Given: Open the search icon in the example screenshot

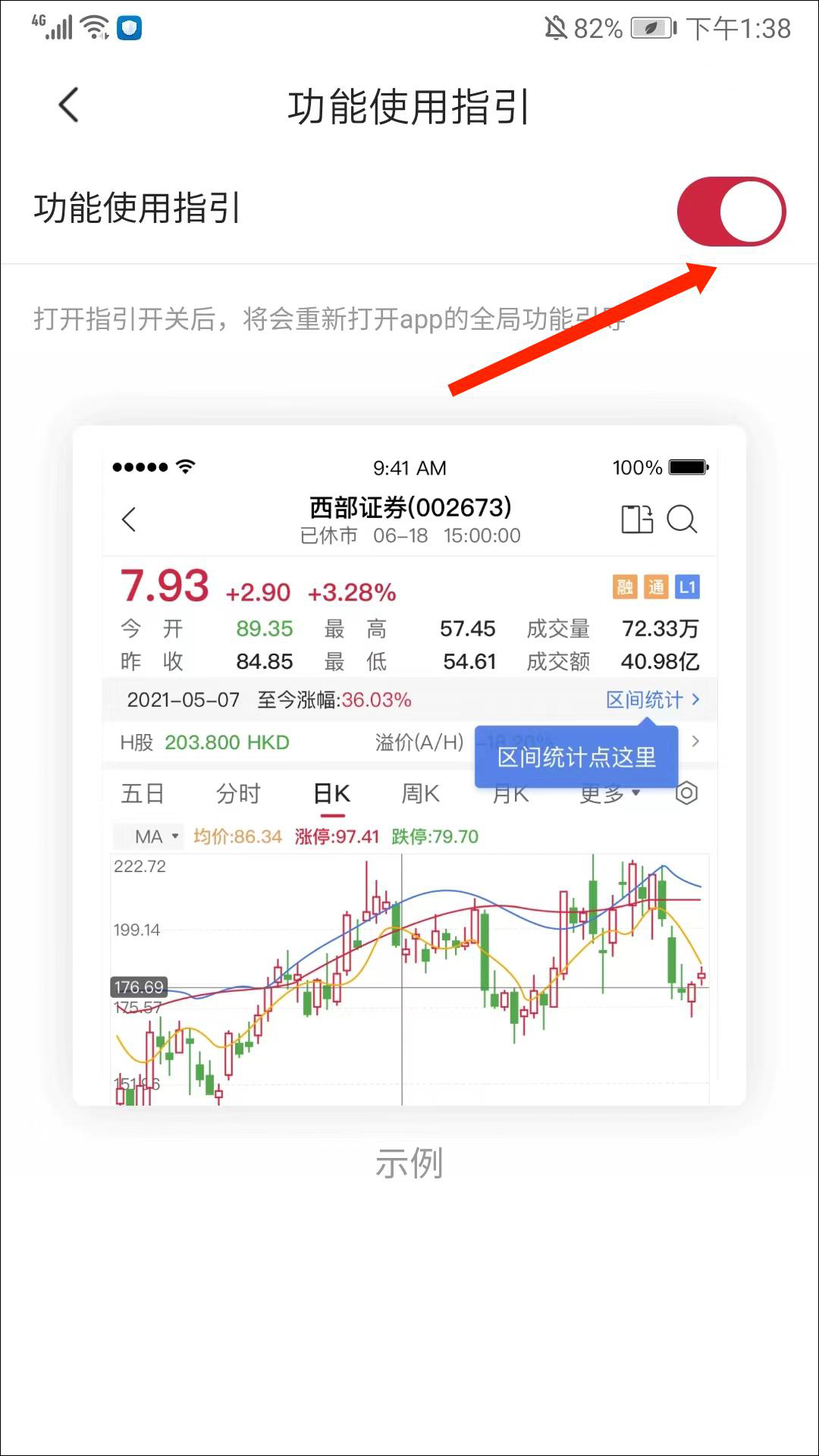Looking at the screenshot, I should [682, 520].
